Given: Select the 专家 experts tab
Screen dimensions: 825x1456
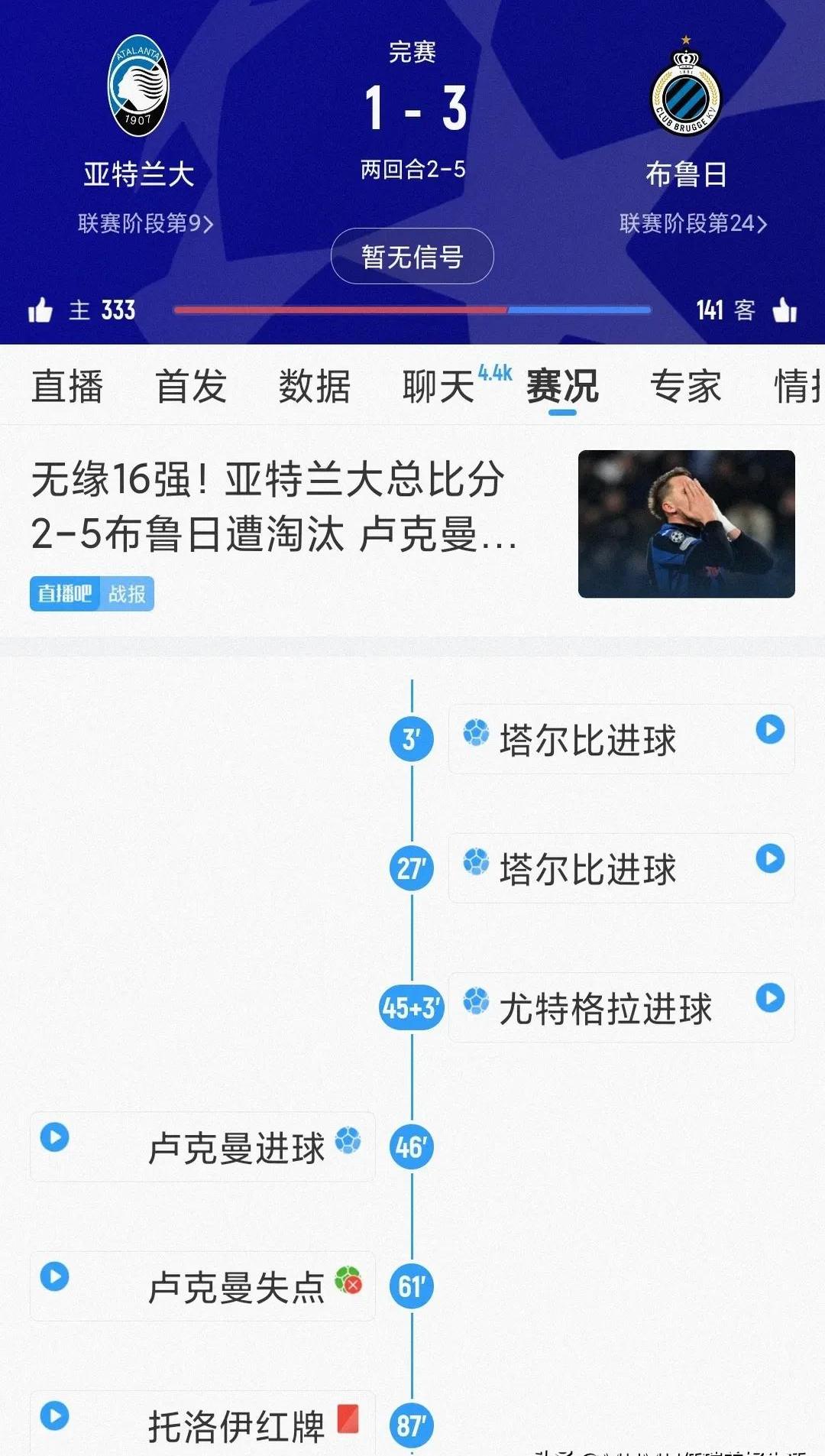Looking at the screenshot, I should pyautogui.click(x=685, y=386).
